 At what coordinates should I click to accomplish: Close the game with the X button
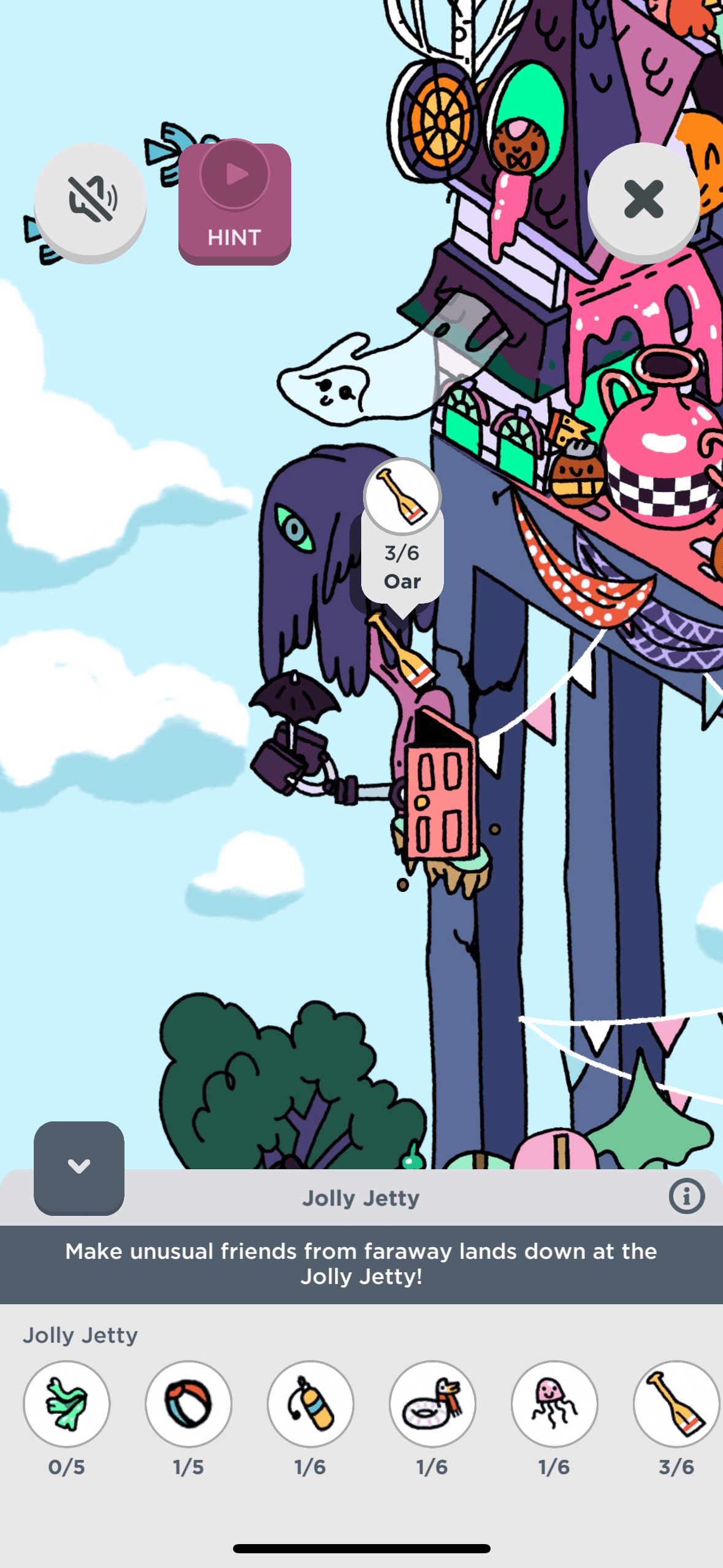point(643,199)
